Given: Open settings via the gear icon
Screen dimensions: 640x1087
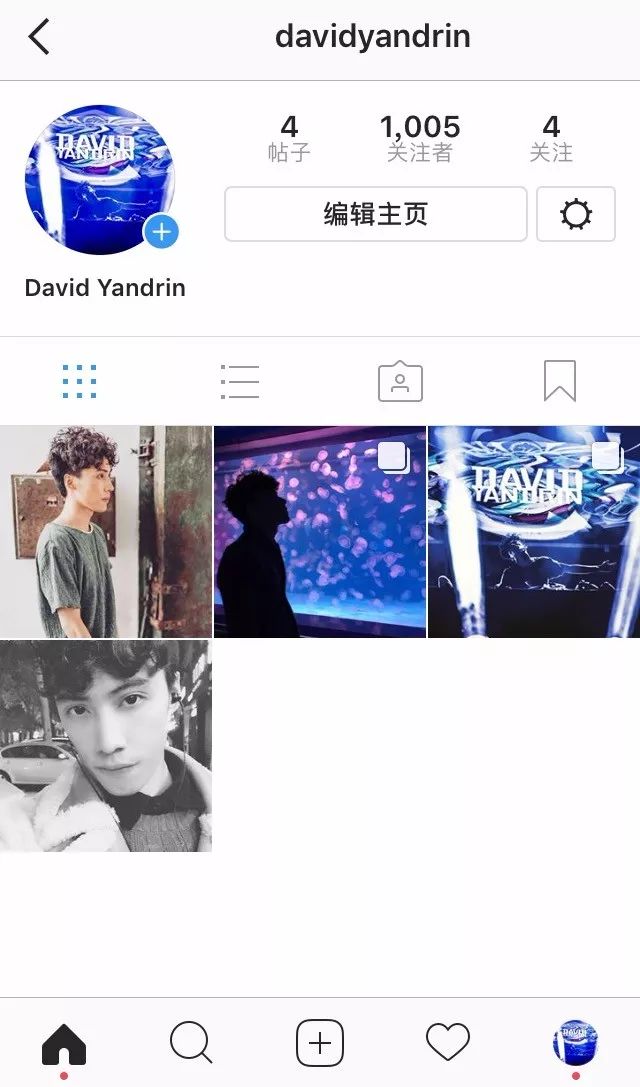Looking at the screenshot, I should coord(576,214).
